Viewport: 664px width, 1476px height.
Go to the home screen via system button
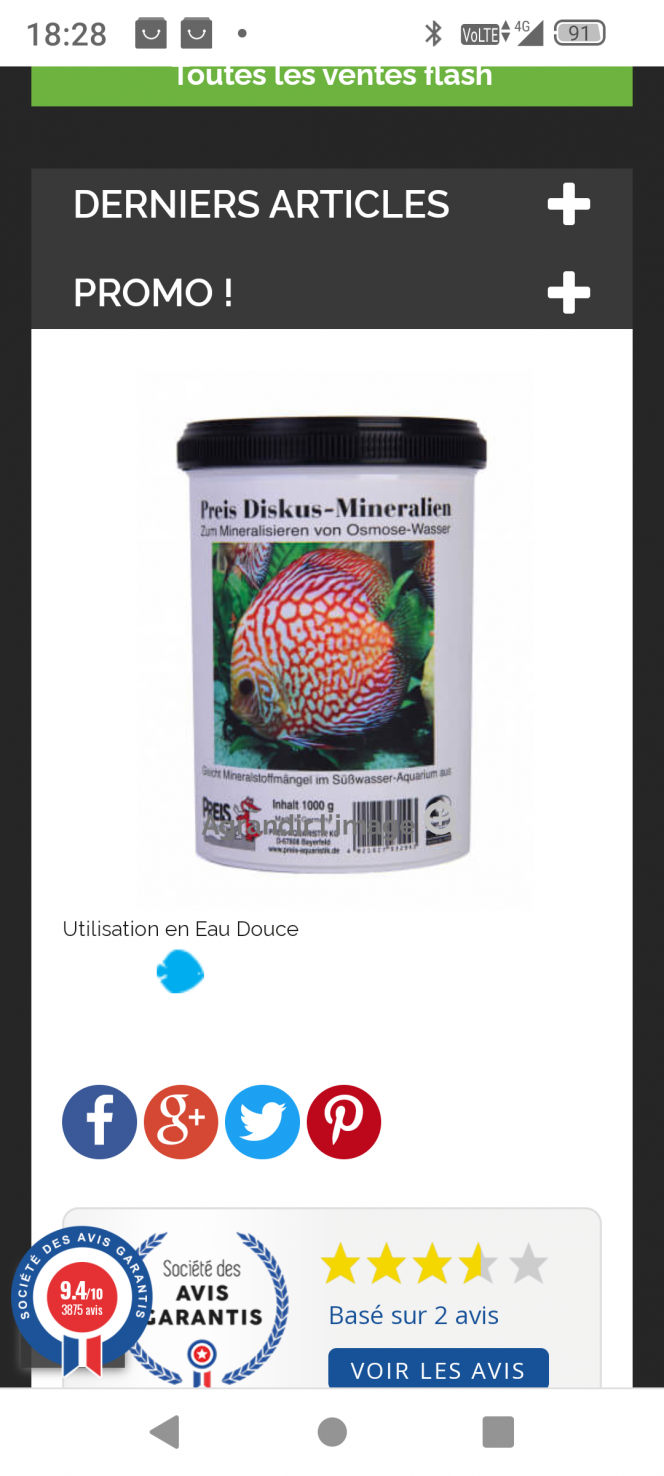(x=332, y=1432)
